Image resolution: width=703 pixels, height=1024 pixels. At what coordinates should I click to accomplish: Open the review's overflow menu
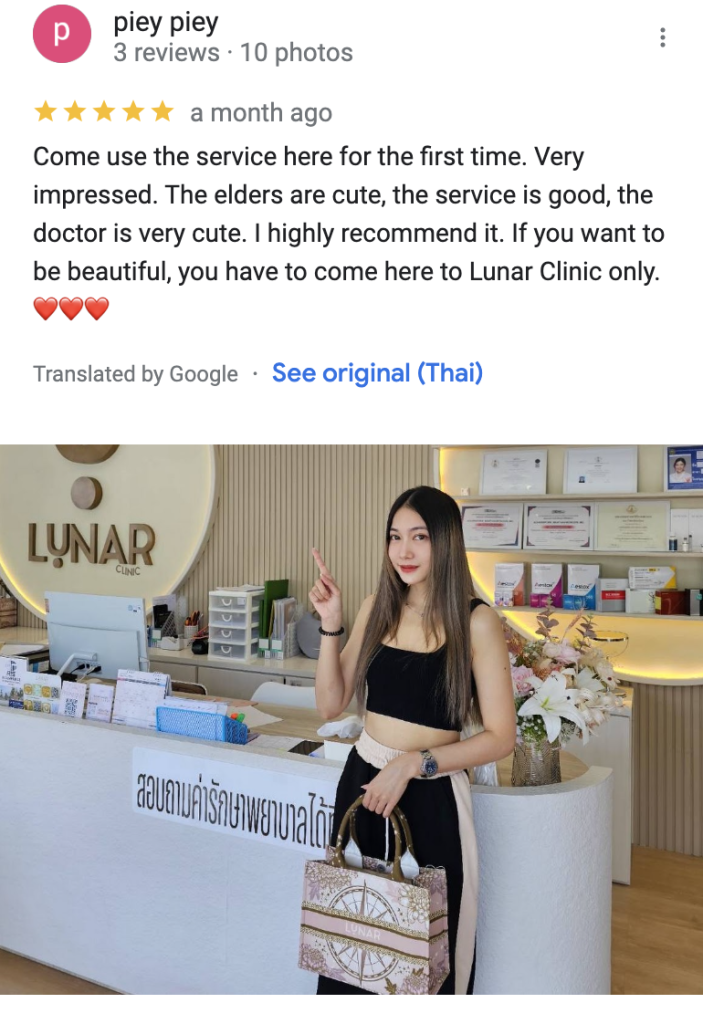(662, 38)
